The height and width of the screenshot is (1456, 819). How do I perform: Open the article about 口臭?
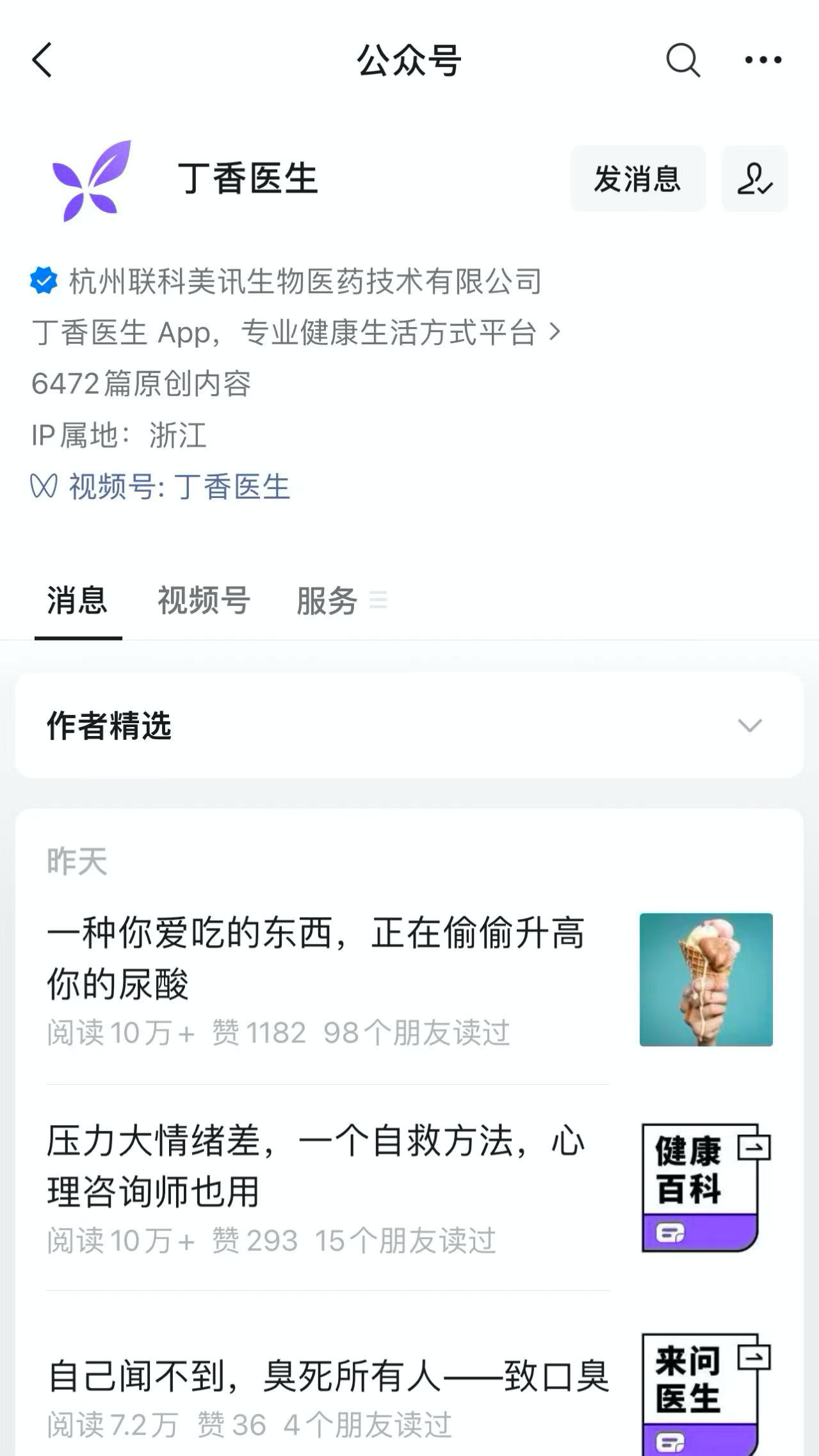click(x=328, y=1375)
